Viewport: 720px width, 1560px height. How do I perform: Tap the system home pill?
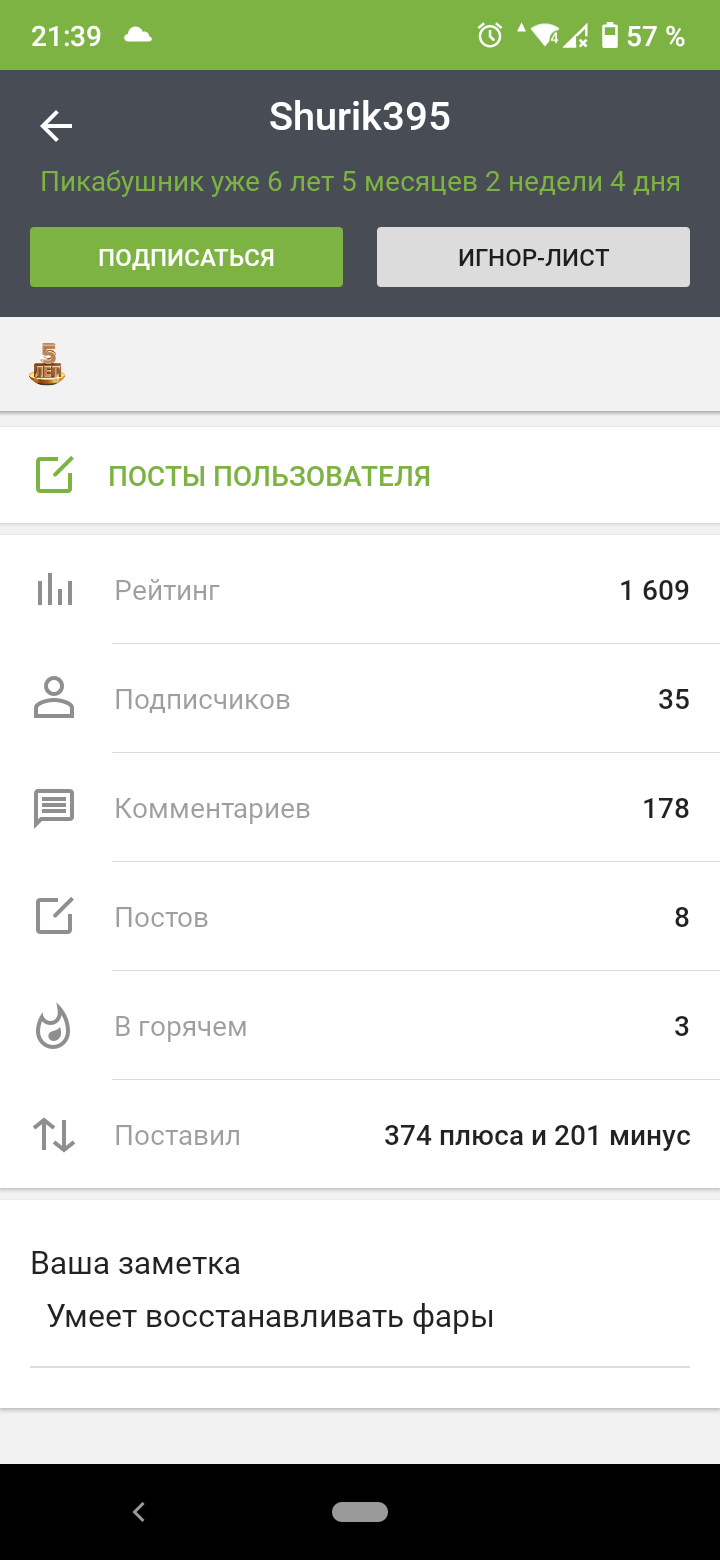[360, 1512]
